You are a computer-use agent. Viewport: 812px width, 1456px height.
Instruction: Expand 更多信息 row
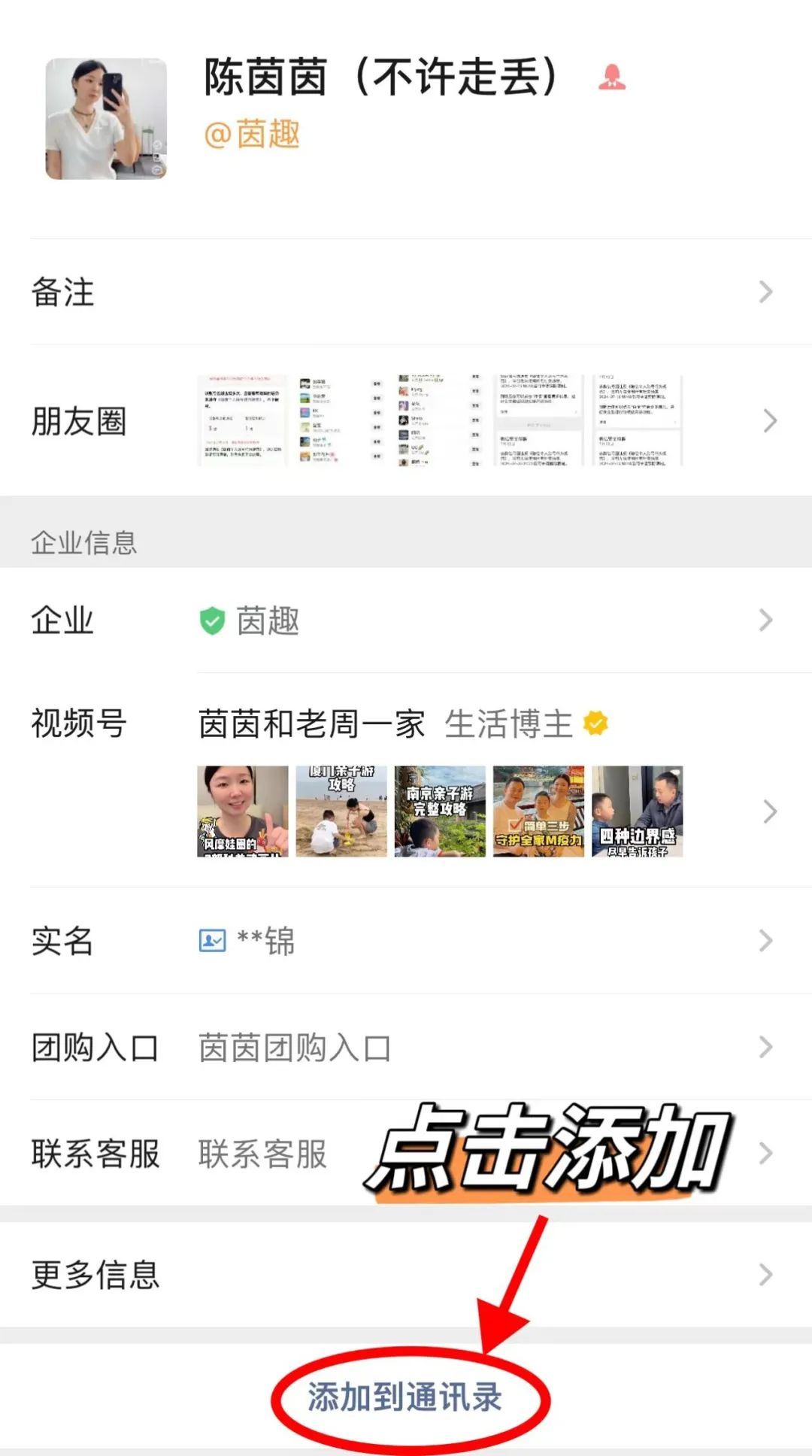coord(406,1275)
